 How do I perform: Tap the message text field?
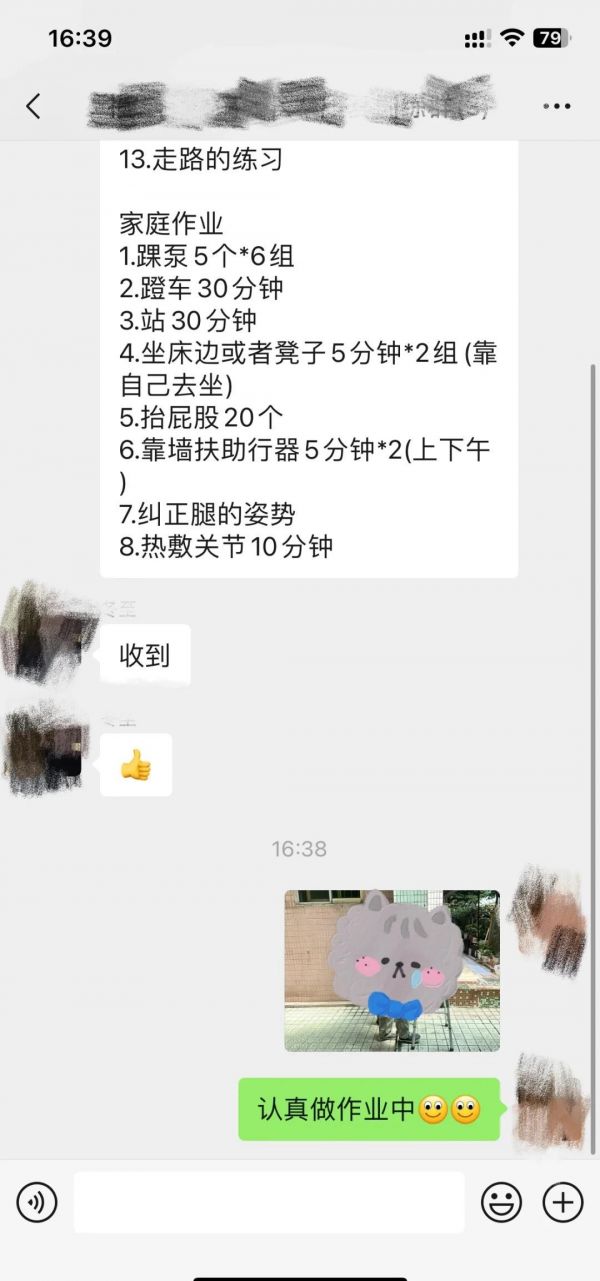[x=269, y=1202]
